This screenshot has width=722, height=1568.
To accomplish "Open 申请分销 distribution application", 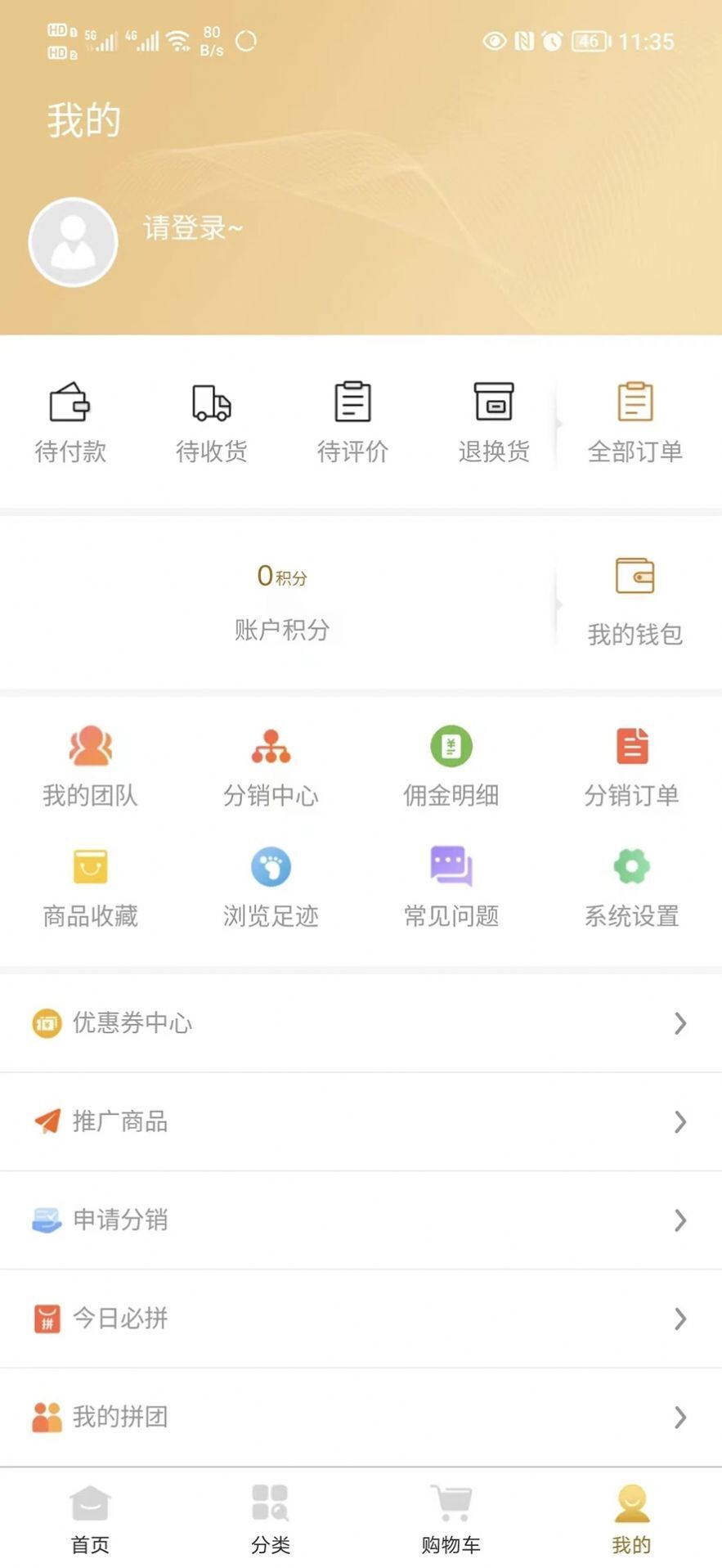I will pos(361,1220).
